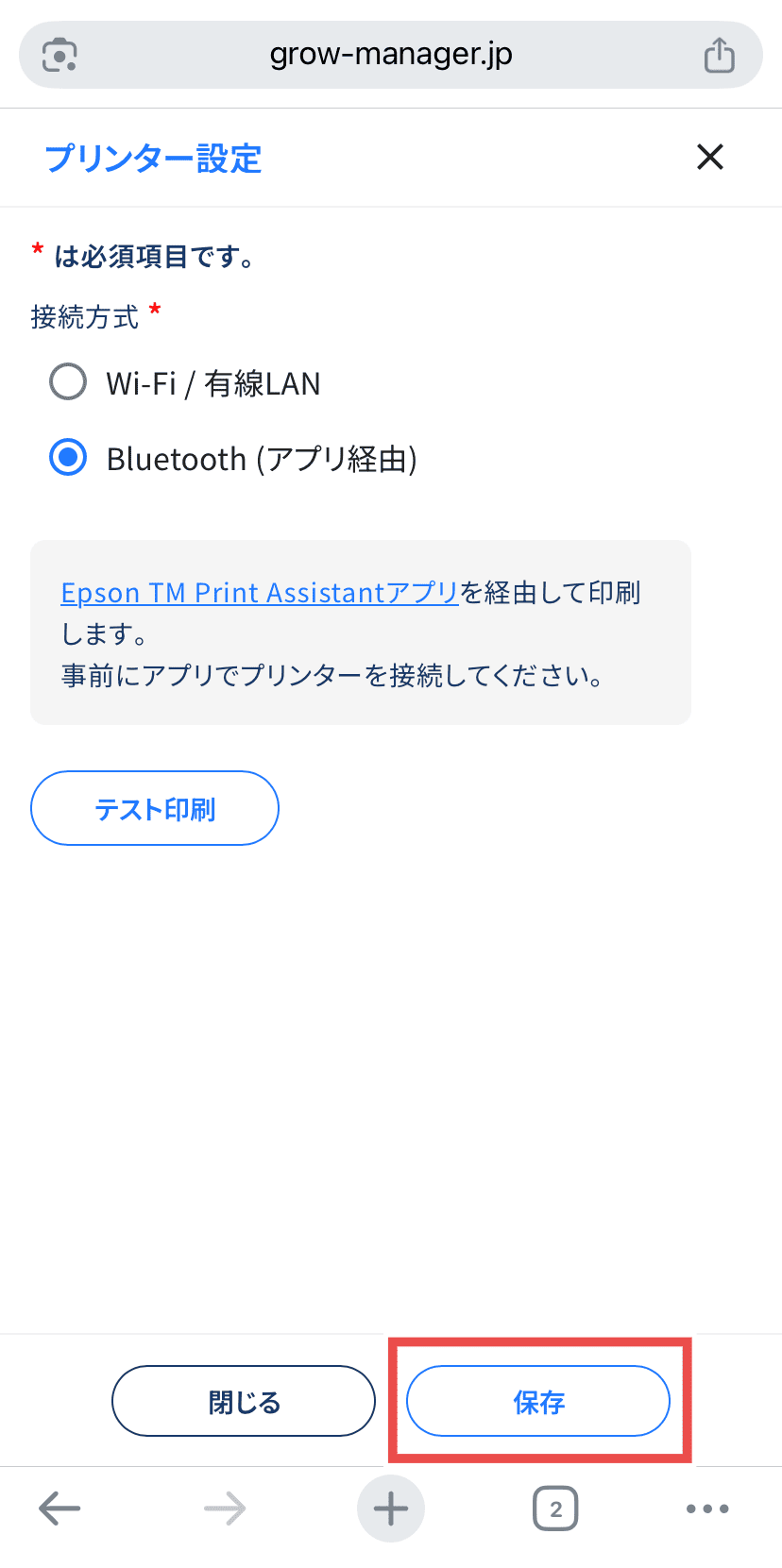Screen dimensions: 782x1568
Task: Close the プリンター設定 dialog with the X
Action: click(x=710, y=157)
